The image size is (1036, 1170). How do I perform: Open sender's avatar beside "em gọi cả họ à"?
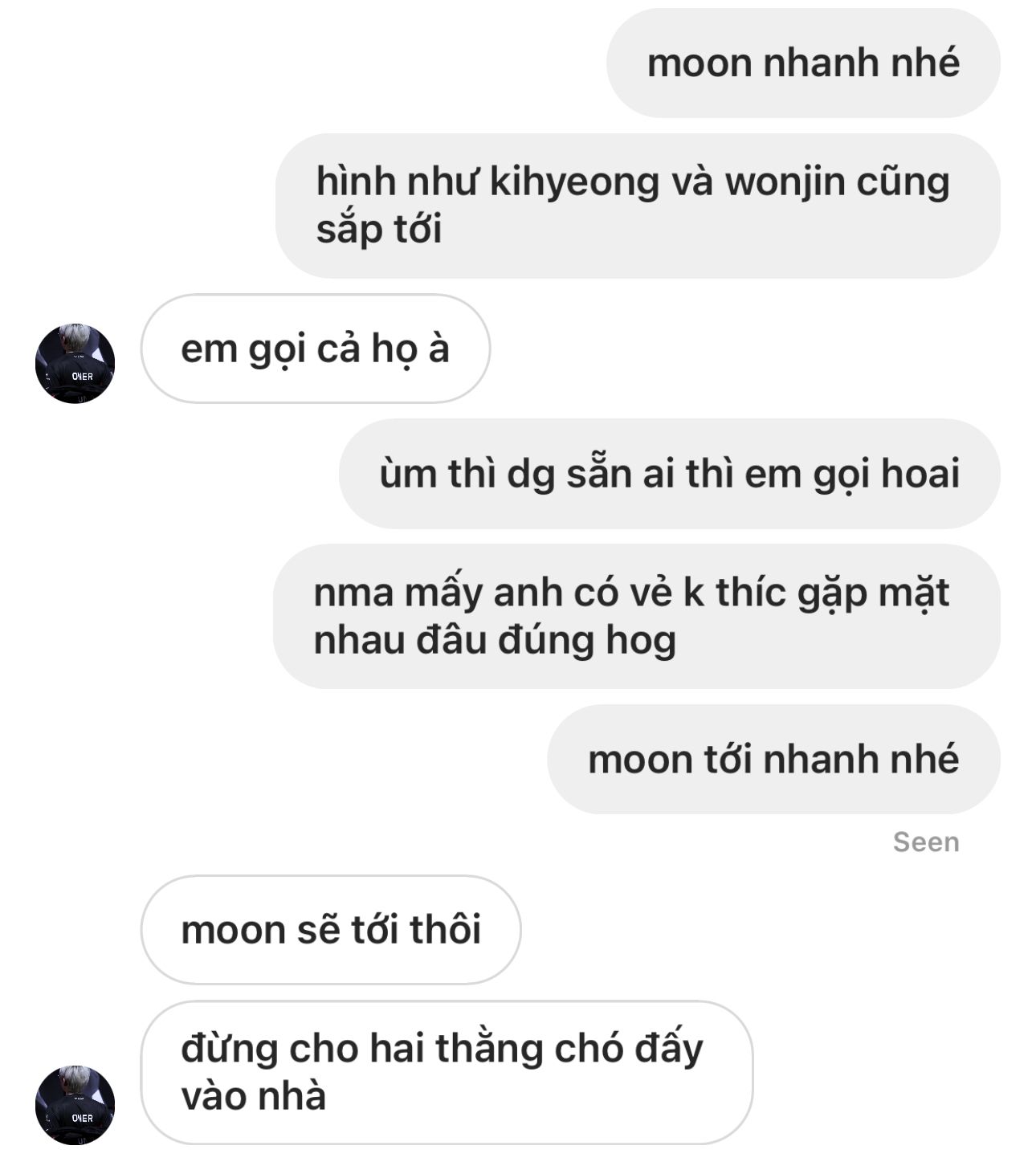[75, 364]
